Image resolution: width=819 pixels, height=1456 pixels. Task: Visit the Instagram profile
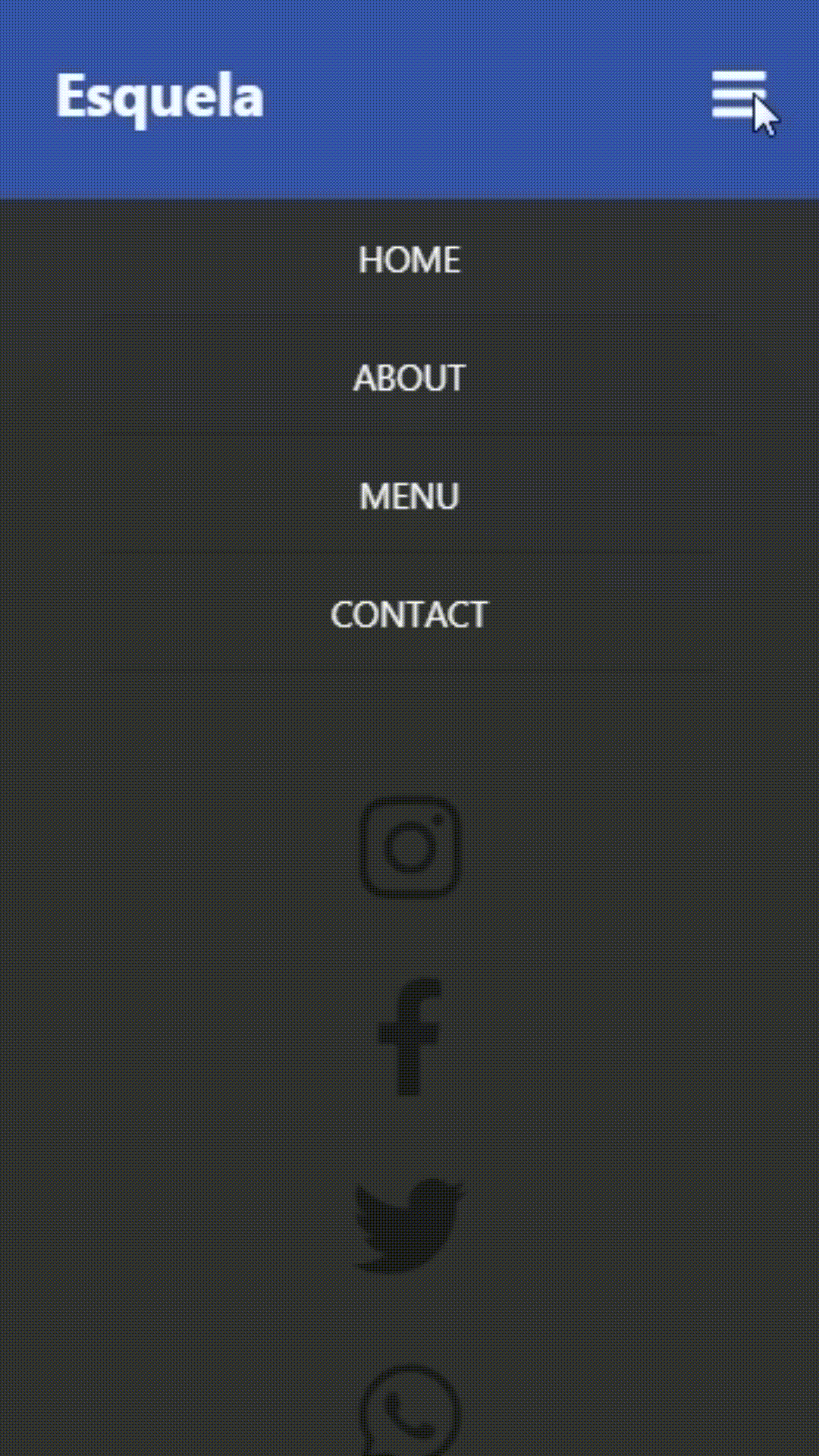point(409,846)
